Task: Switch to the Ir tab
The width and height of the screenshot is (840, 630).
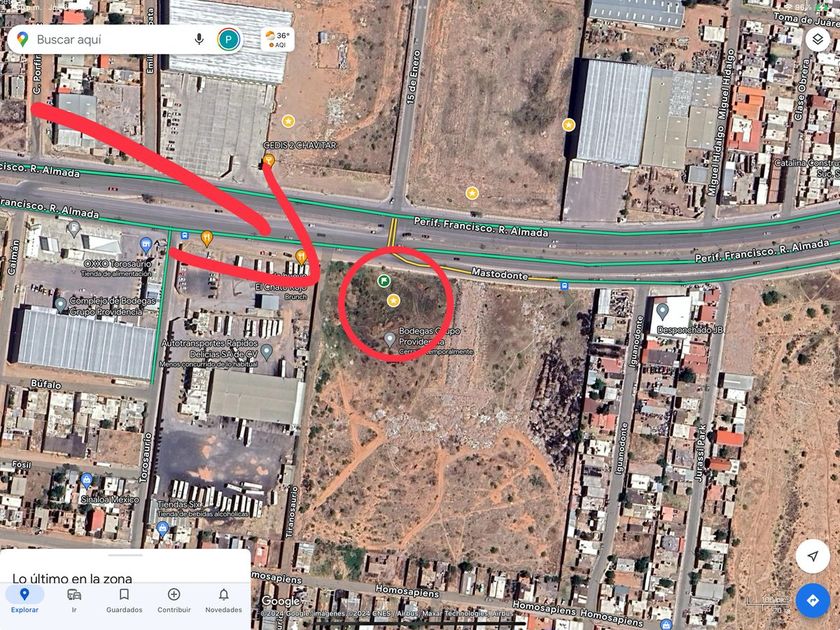Action: click(74, 599)
